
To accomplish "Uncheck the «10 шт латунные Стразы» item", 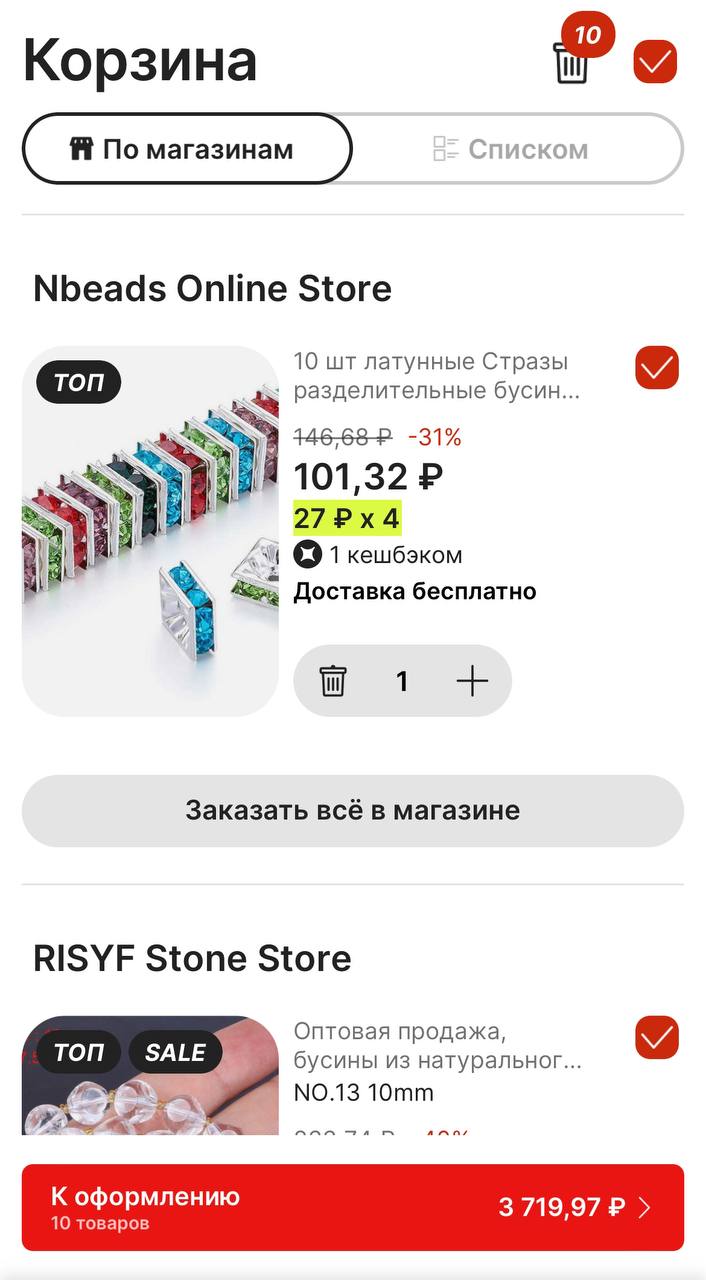I will 657,368.
